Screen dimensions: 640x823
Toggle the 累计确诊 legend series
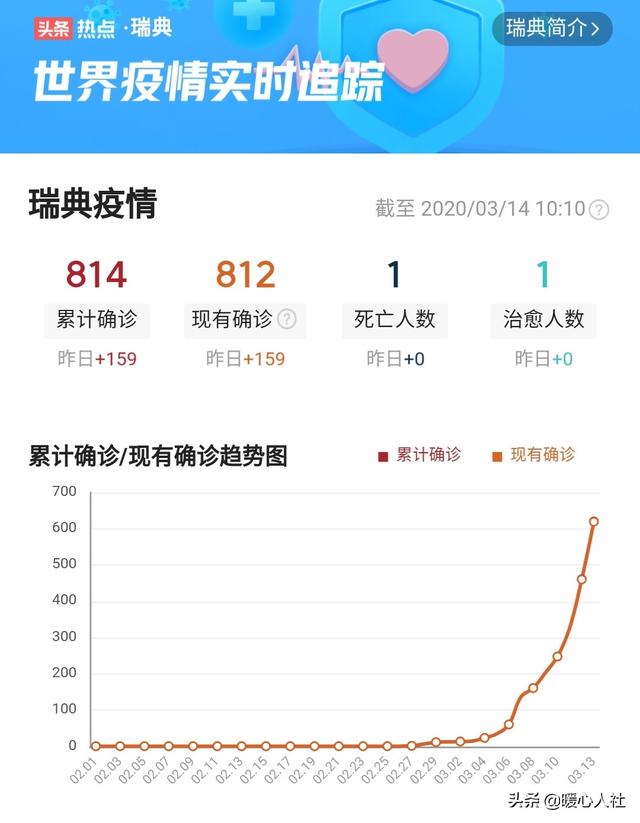[419, 455]
